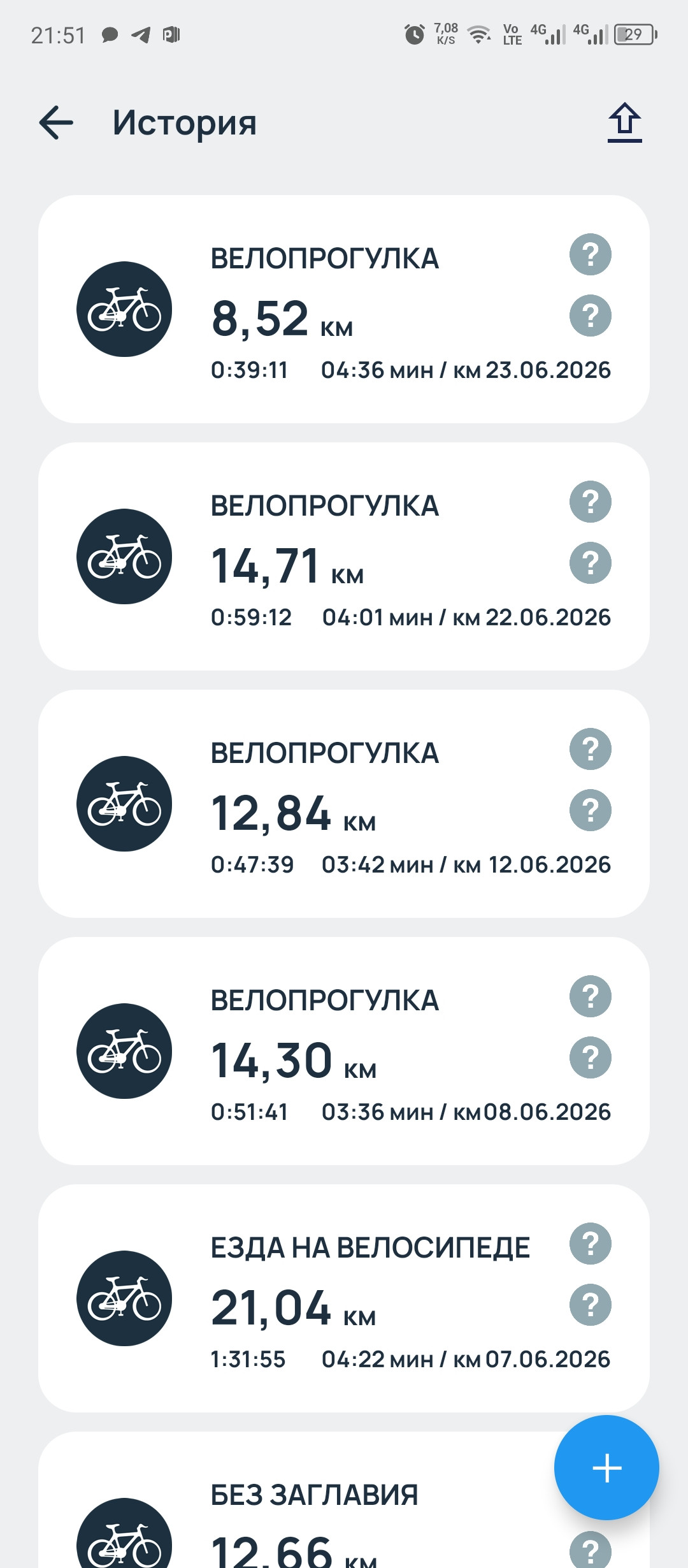
Task: Open the 14,71 км ride from 22.06.2026
Action: click(344, 556)
